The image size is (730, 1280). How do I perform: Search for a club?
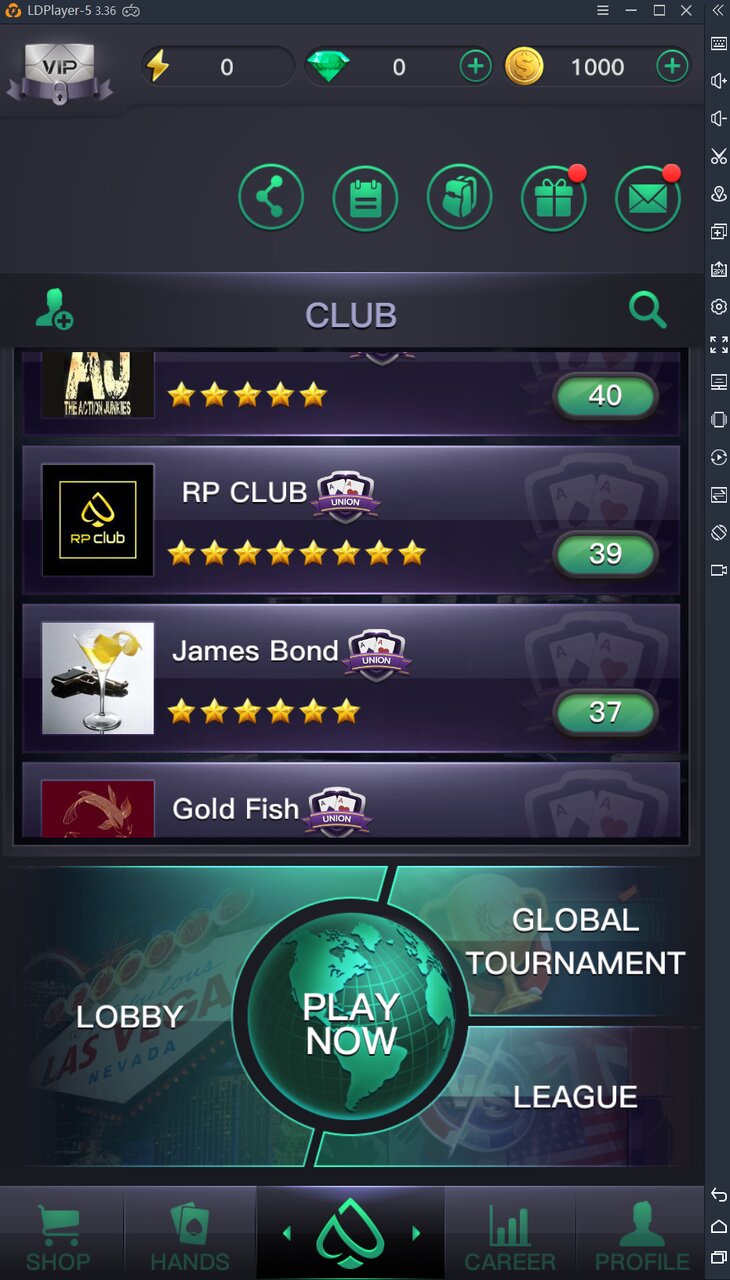[x=647, y=311]
